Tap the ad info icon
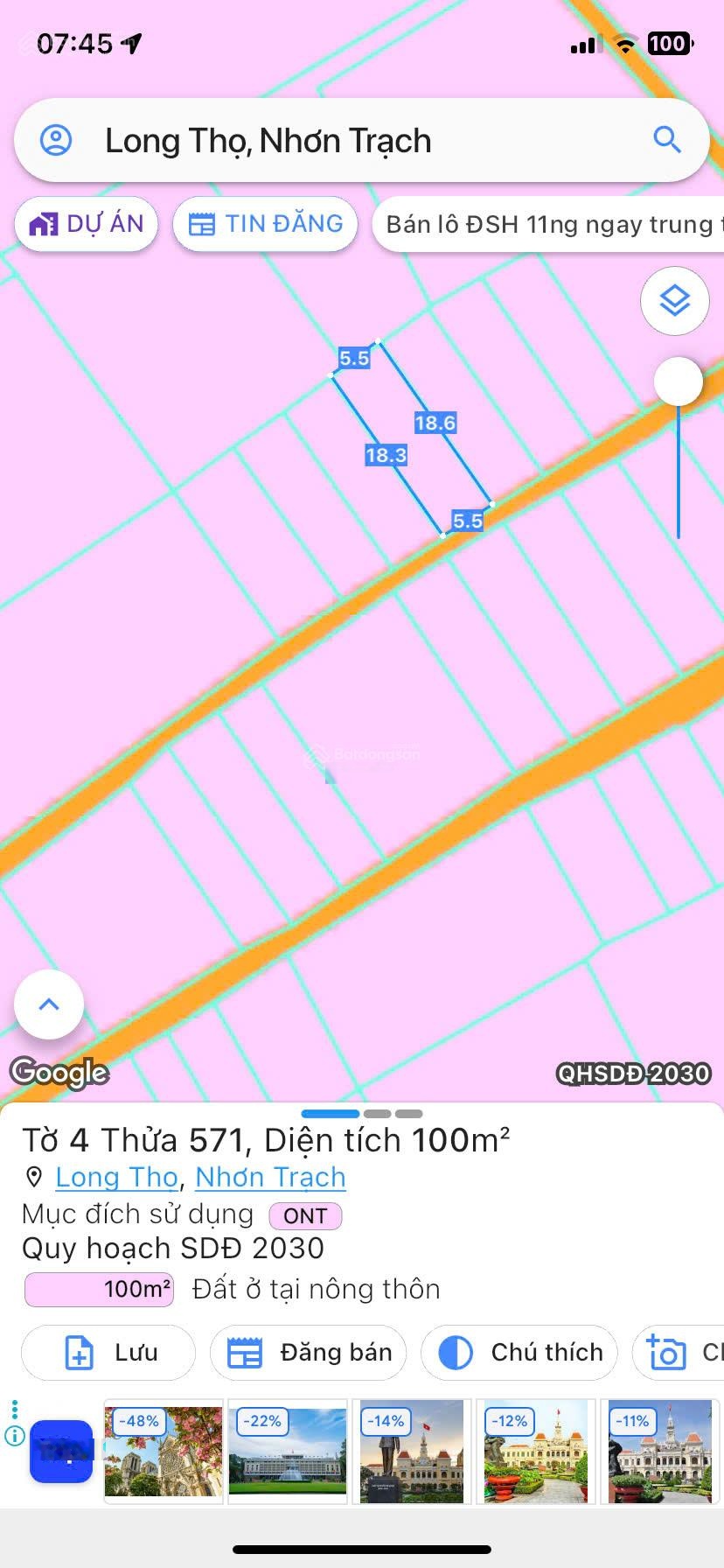This screenshot has height=1568, width=724. point(15,1436)
